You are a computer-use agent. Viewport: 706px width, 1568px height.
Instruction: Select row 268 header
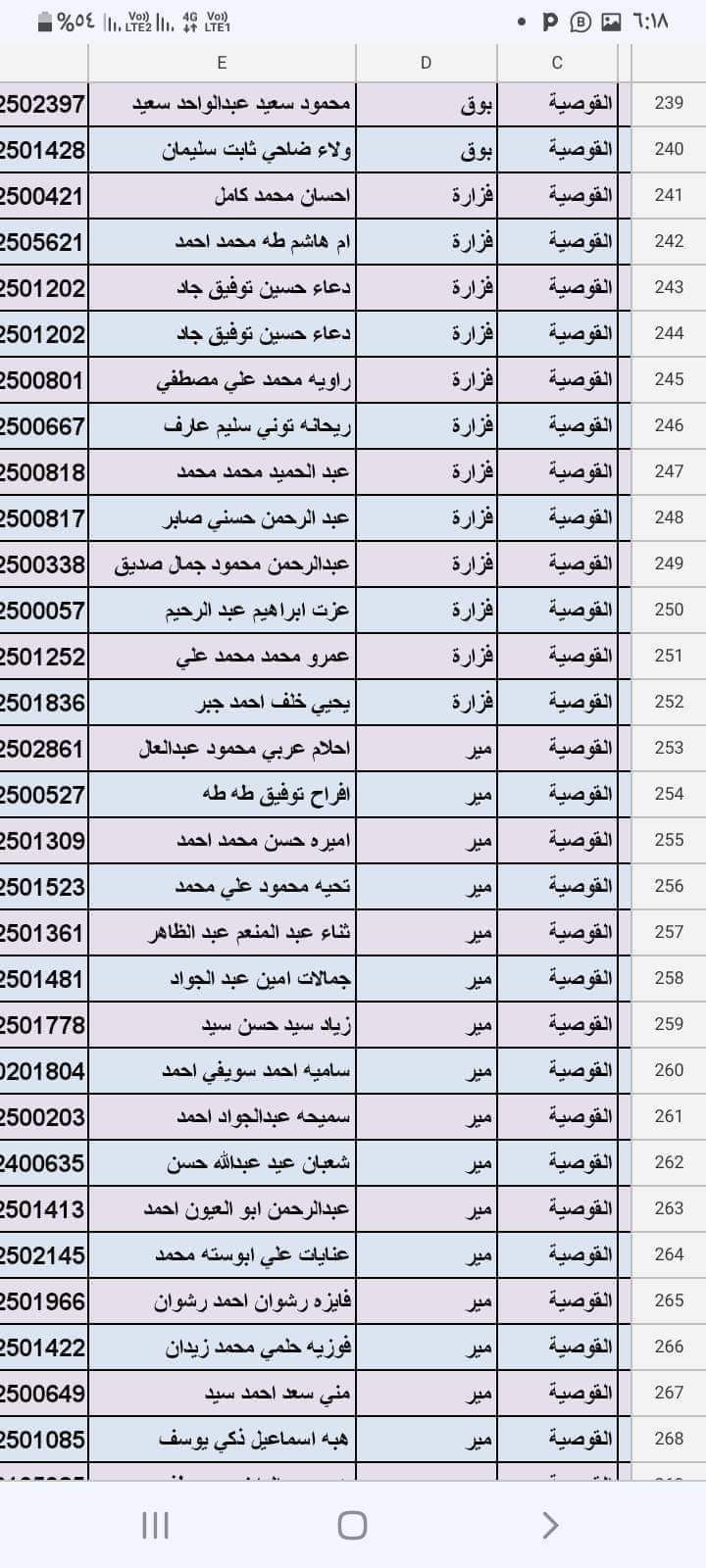click(669, 1439)
